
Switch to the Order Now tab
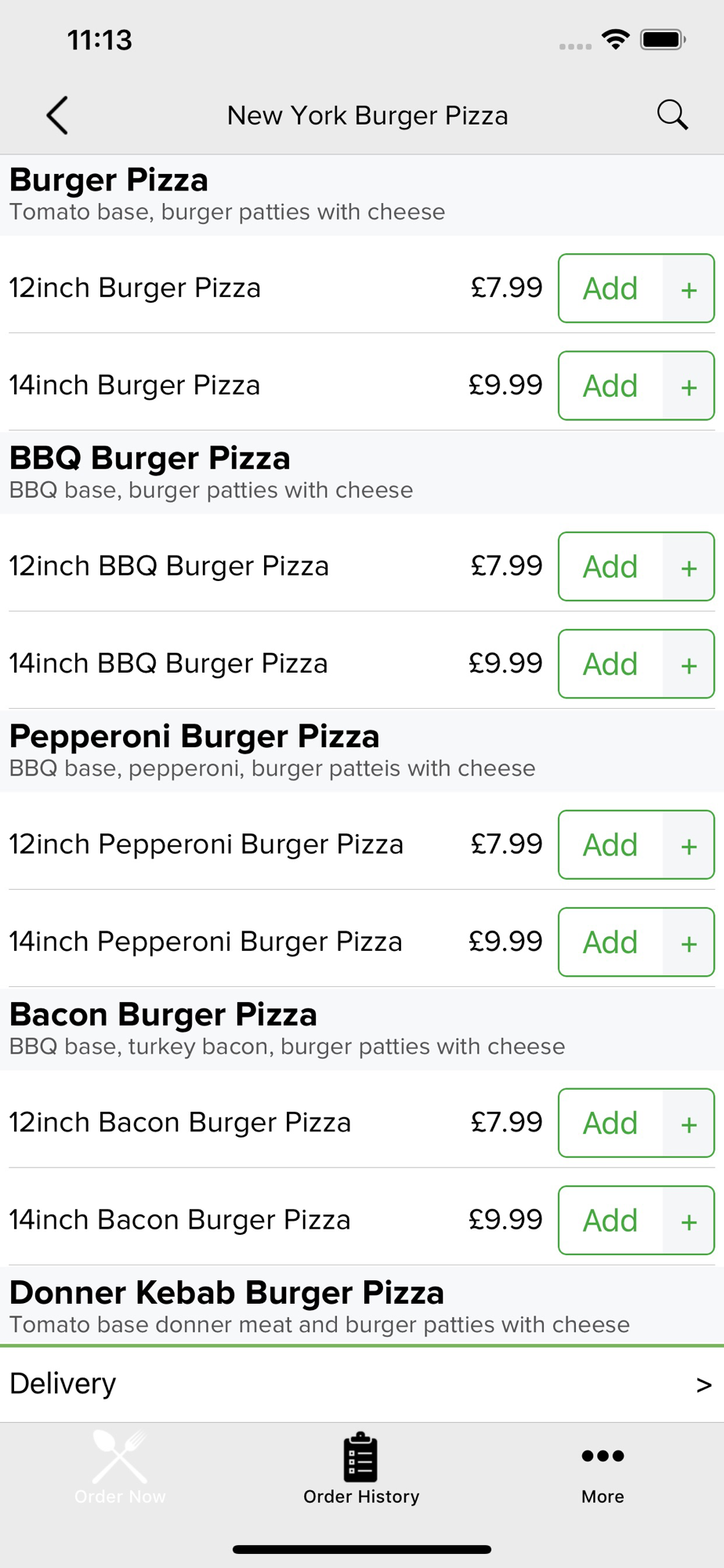tap(120, 1468)
